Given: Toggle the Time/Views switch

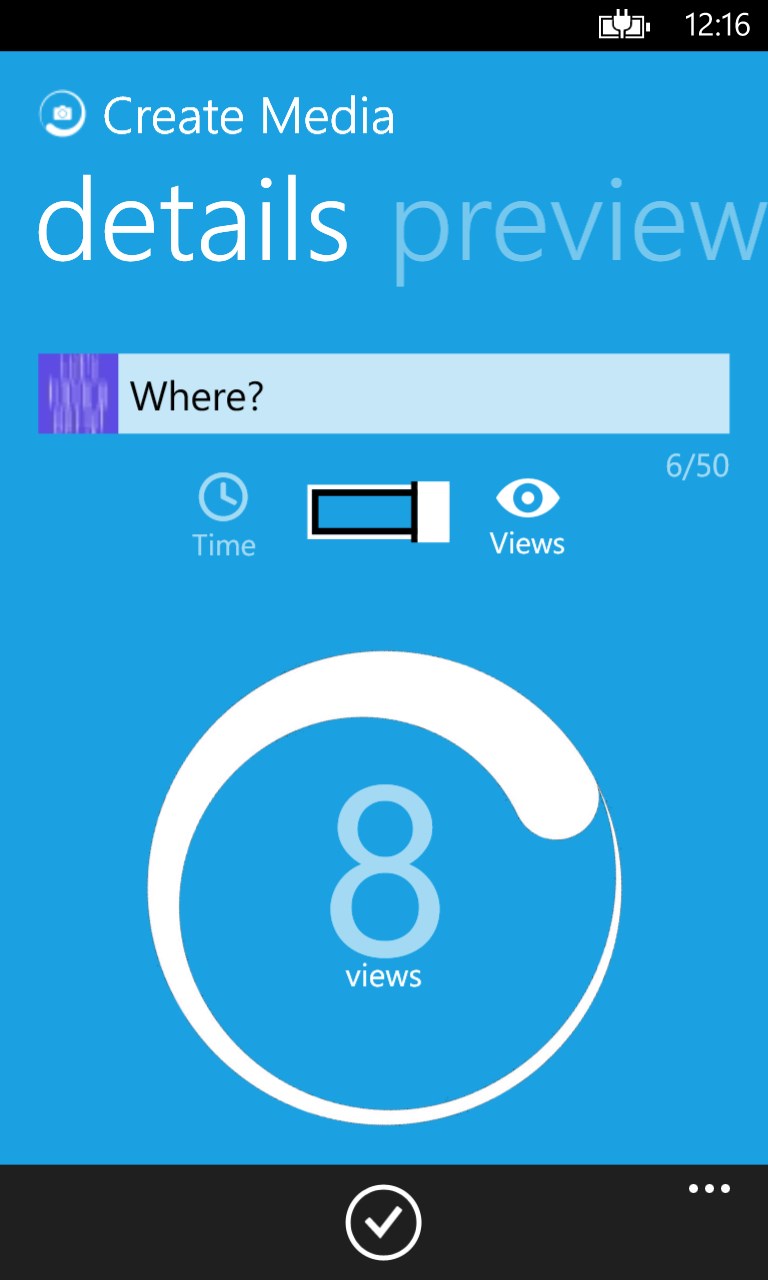Looking at the screenshot, I should (378, 512).
